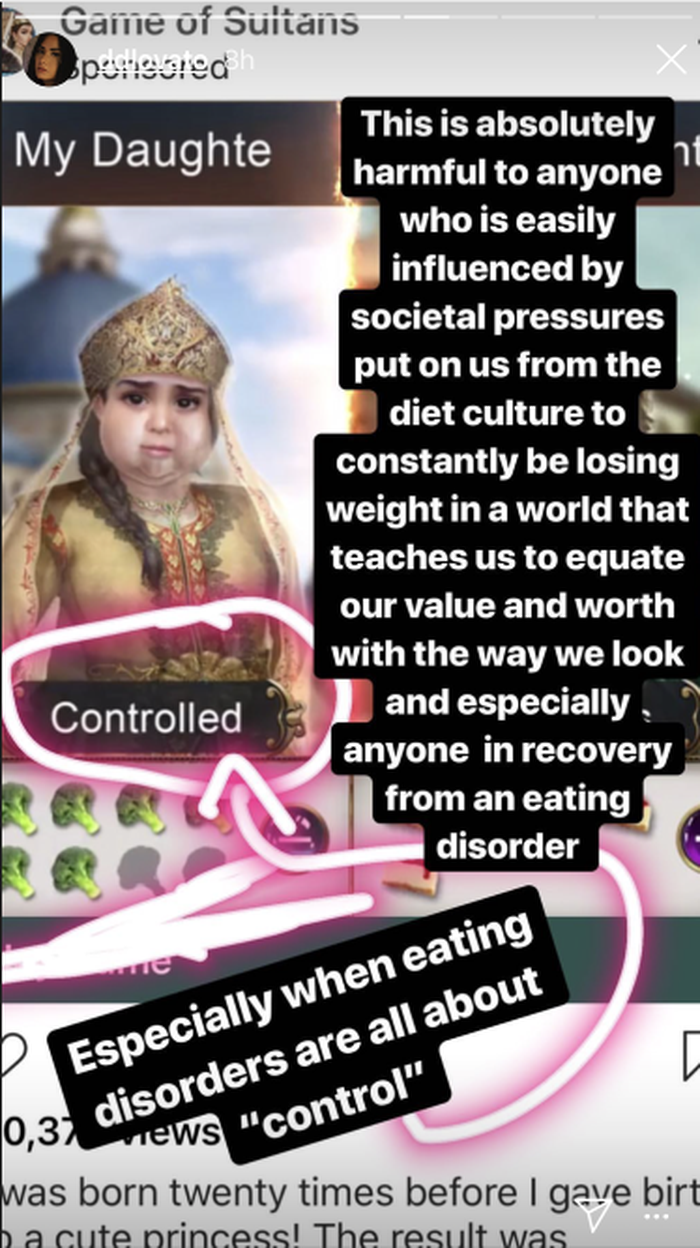Close the story viewer

(671, 59)
